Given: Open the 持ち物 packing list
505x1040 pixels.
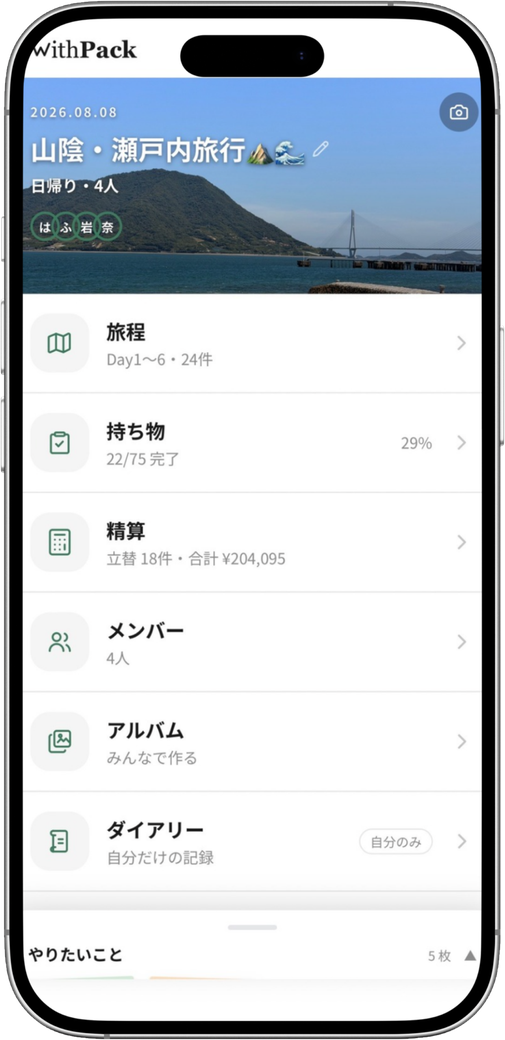Looking at the screenshot, I should click(252, 443).
